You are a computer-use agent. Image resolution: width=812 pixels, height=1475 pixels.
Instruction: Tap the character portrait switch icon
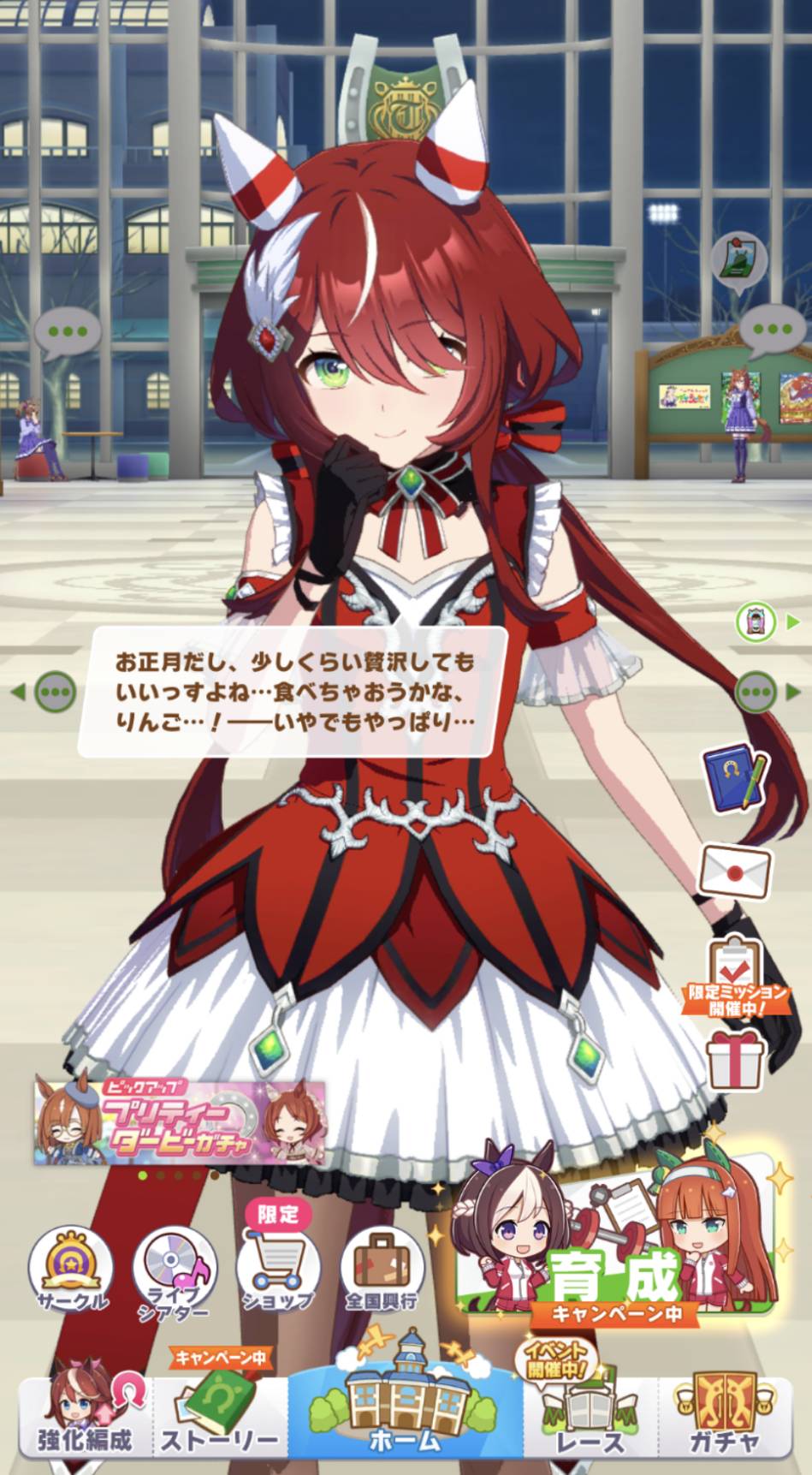pos(756,621)
